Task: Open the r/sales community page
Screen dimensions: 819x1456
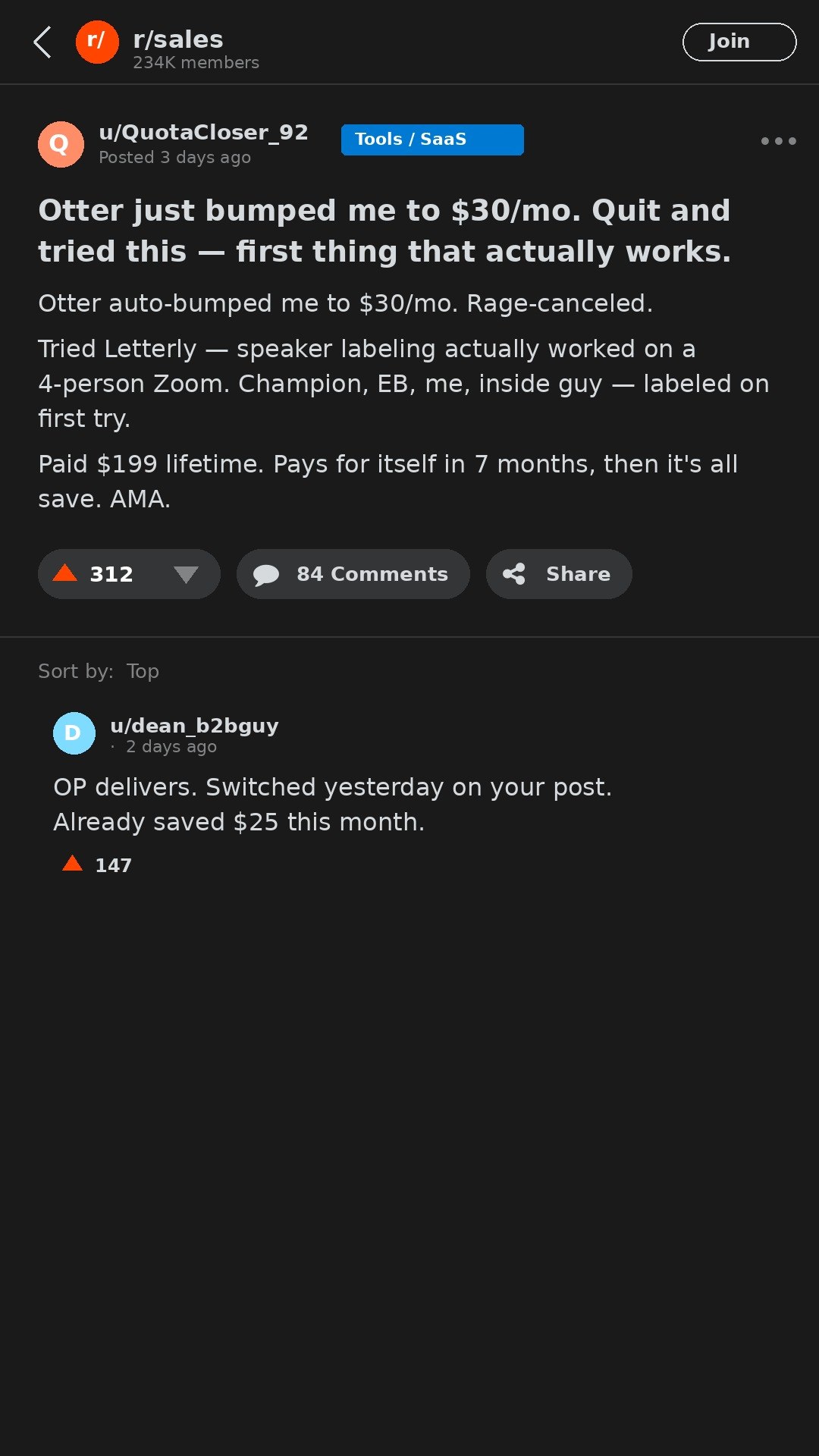Action: [x=178, y=39]
